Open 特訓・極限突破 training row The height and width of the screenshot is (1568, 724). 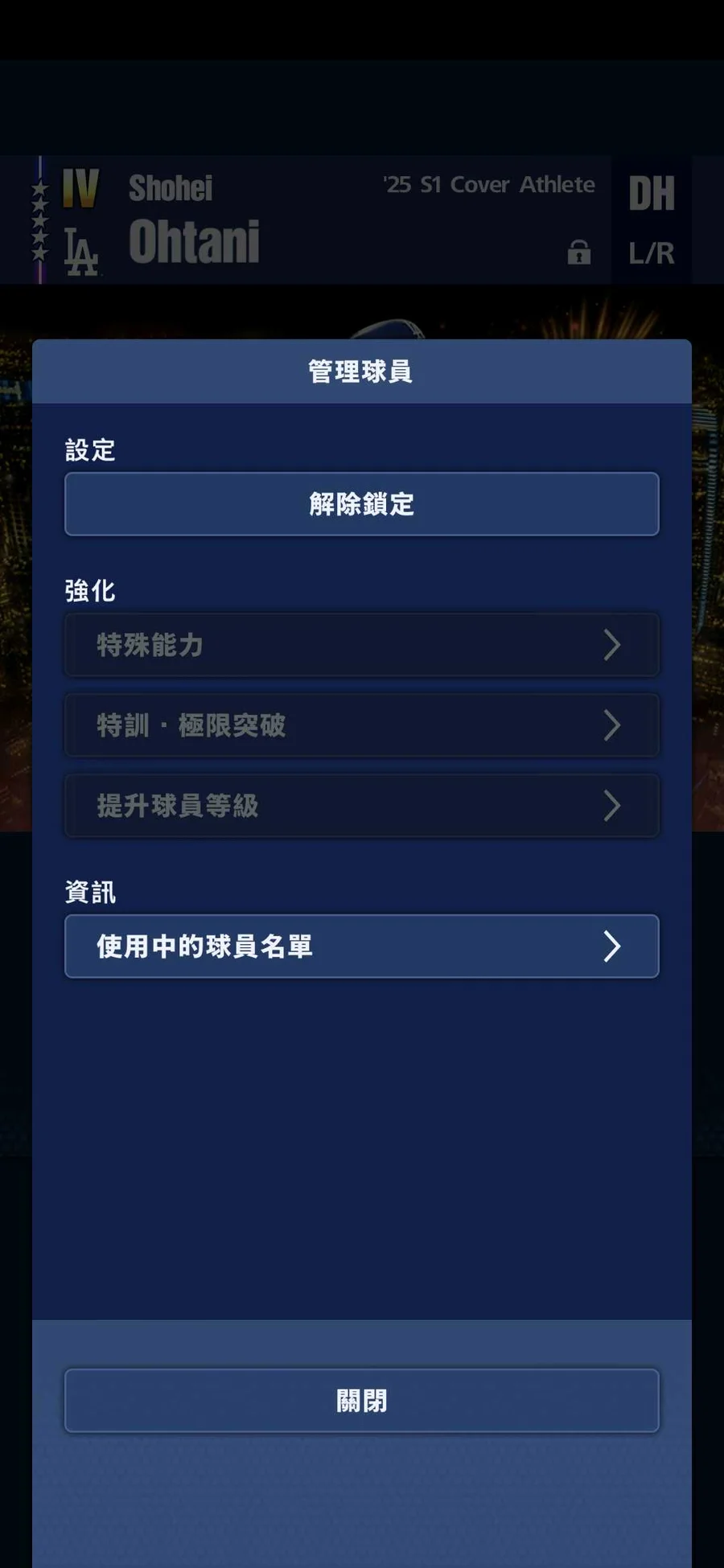click(x=361, y=725)
